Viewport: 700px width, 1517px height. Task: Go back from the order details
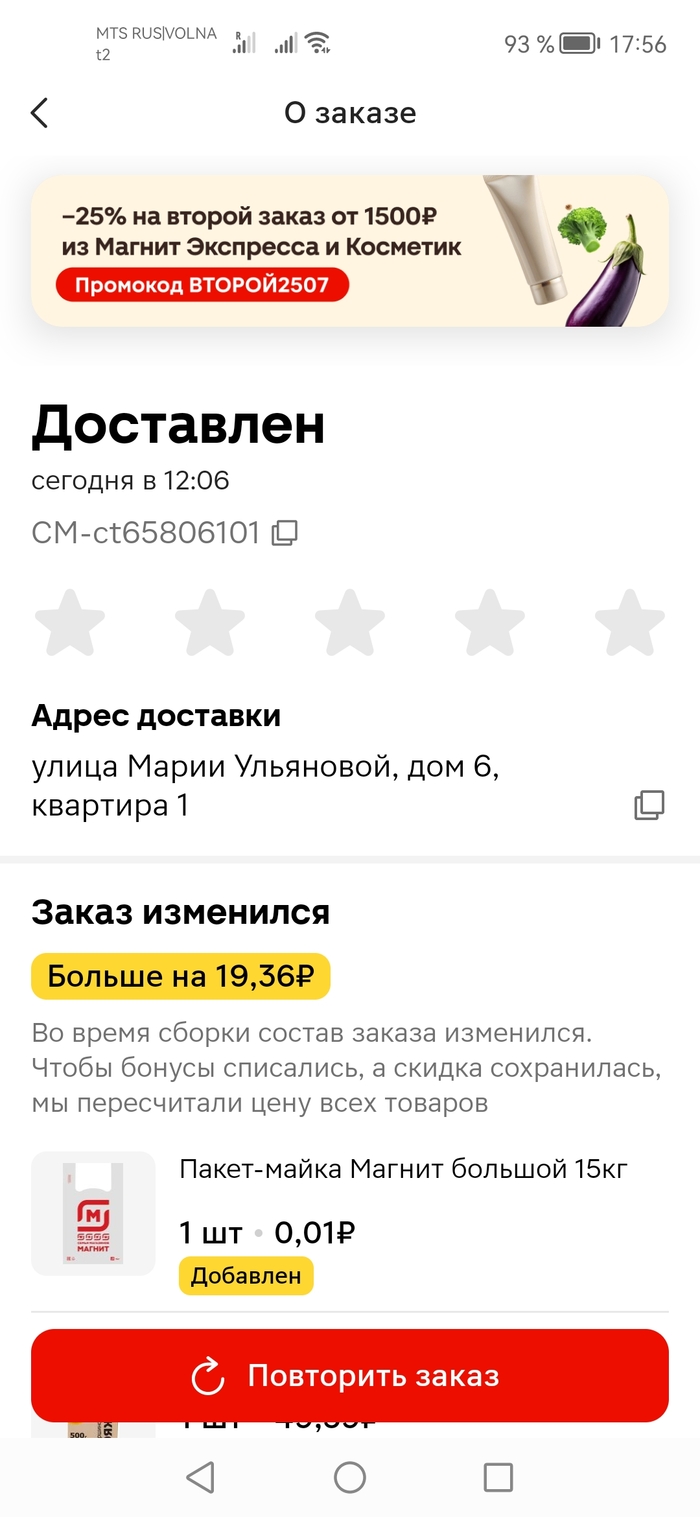[x=40, y=113]
